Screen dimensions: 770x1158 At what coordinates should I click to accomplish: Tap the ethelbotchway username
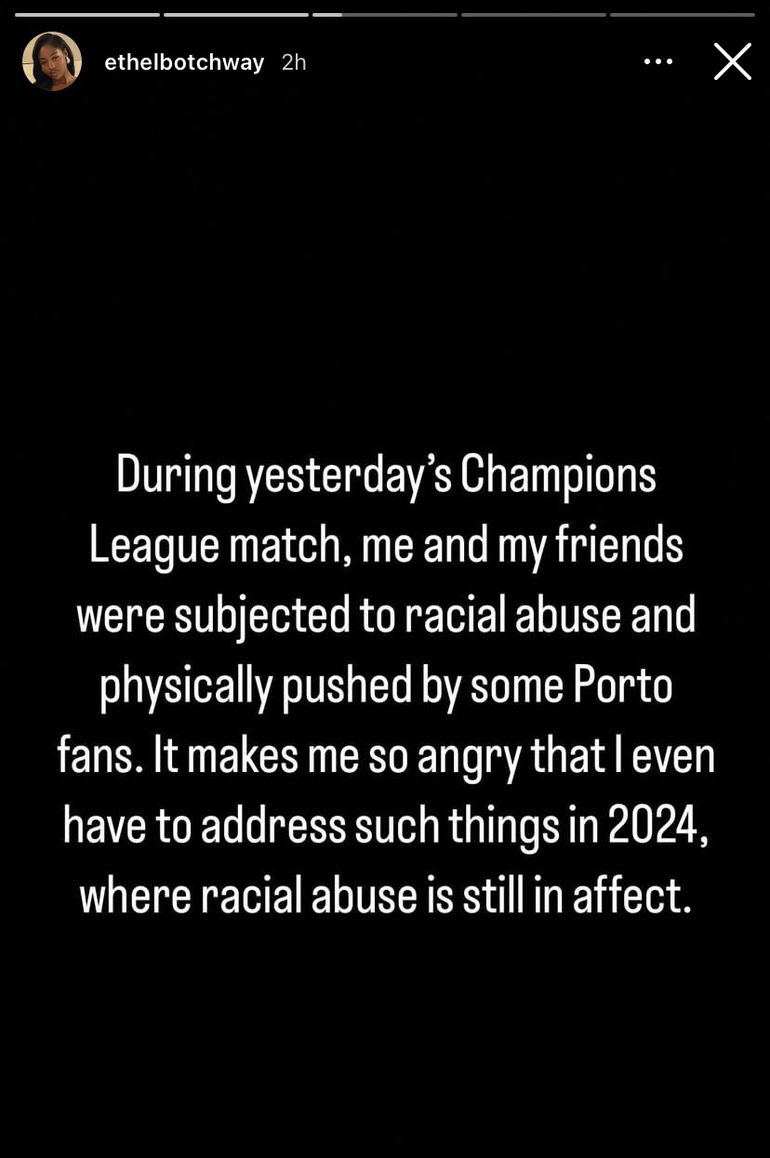pyautogui.click(x=184, y=62)
